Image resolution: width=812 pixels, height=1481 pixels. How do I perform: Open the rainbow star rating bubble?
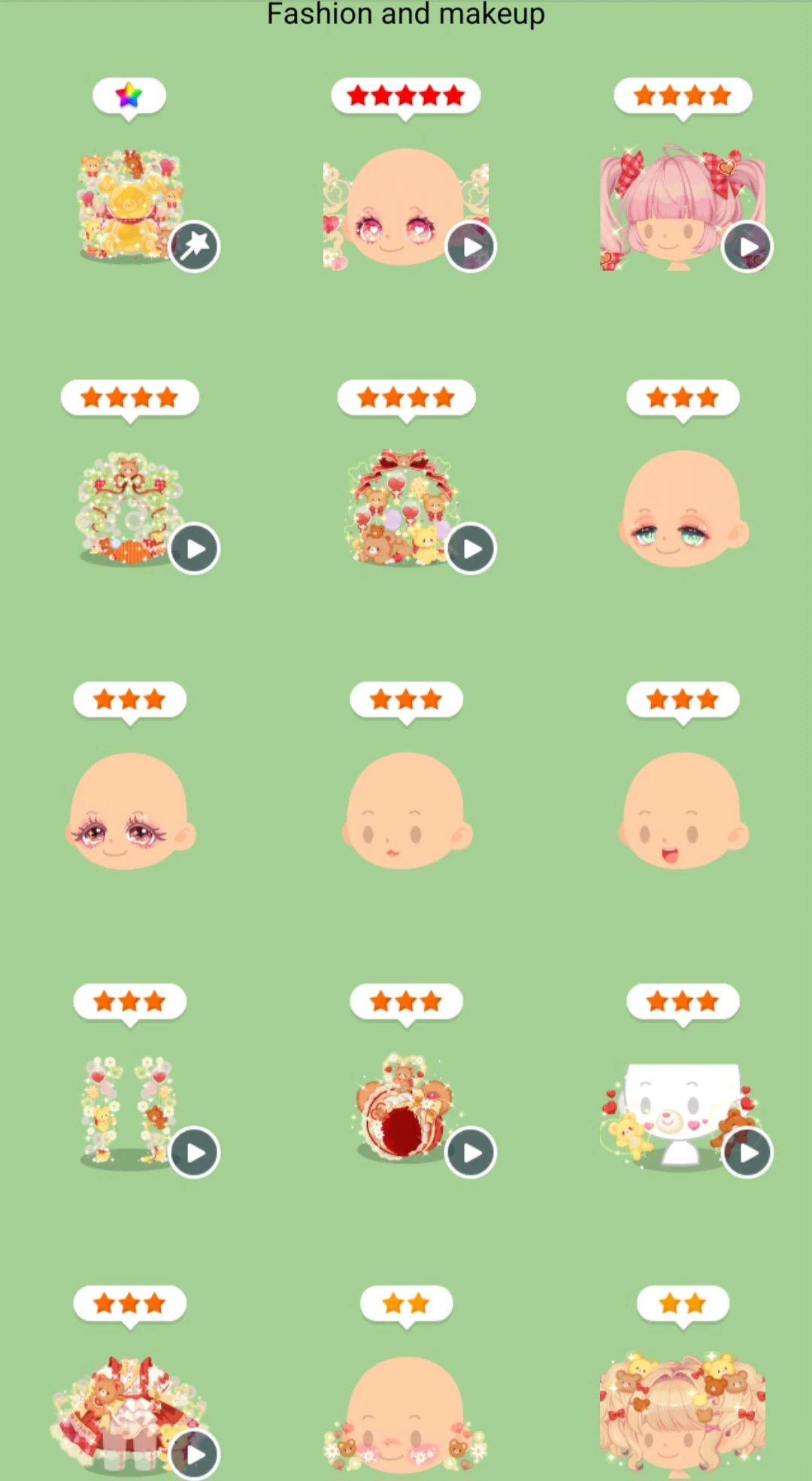[x=129, y=95]
